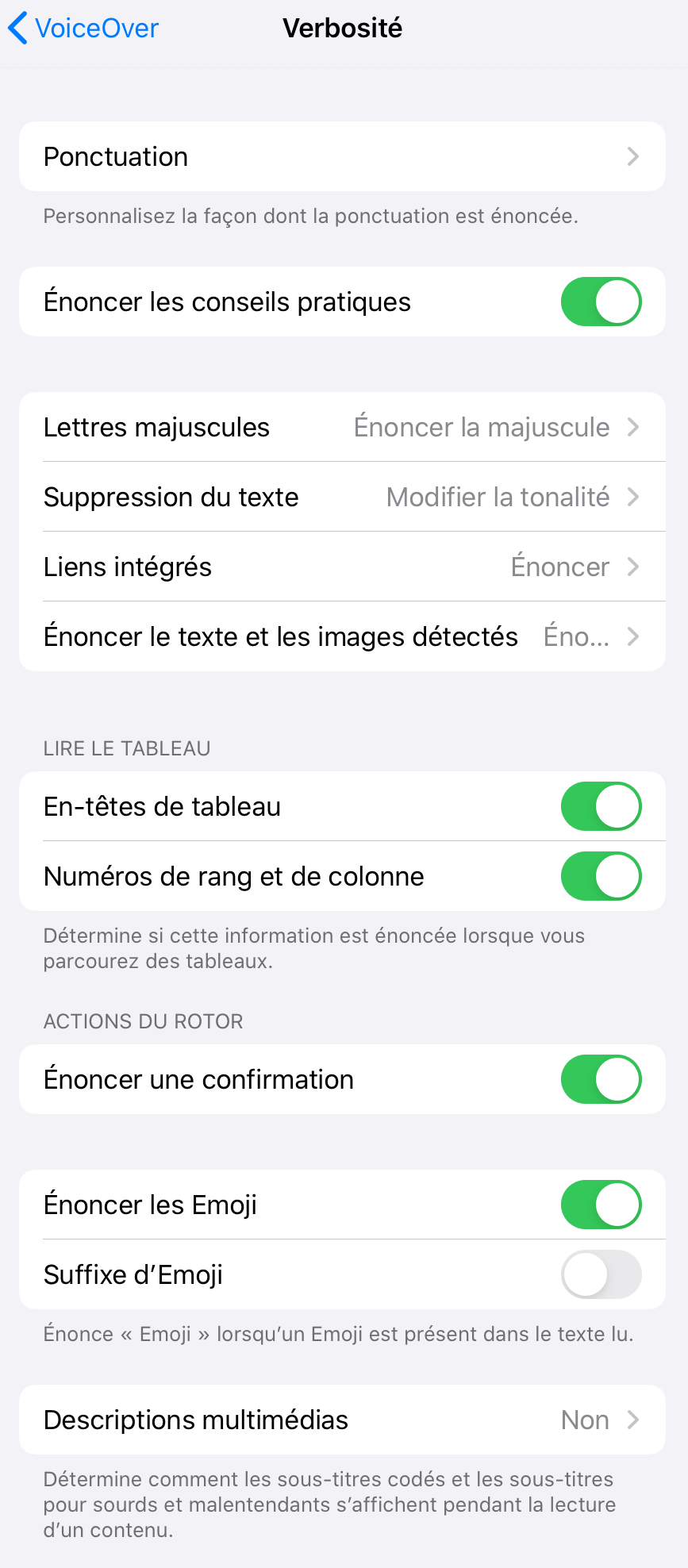The height and width of the screenshot is (1568, 688).
Task: Disable Énoncer les Emoji
Action: coord(601,1205)
